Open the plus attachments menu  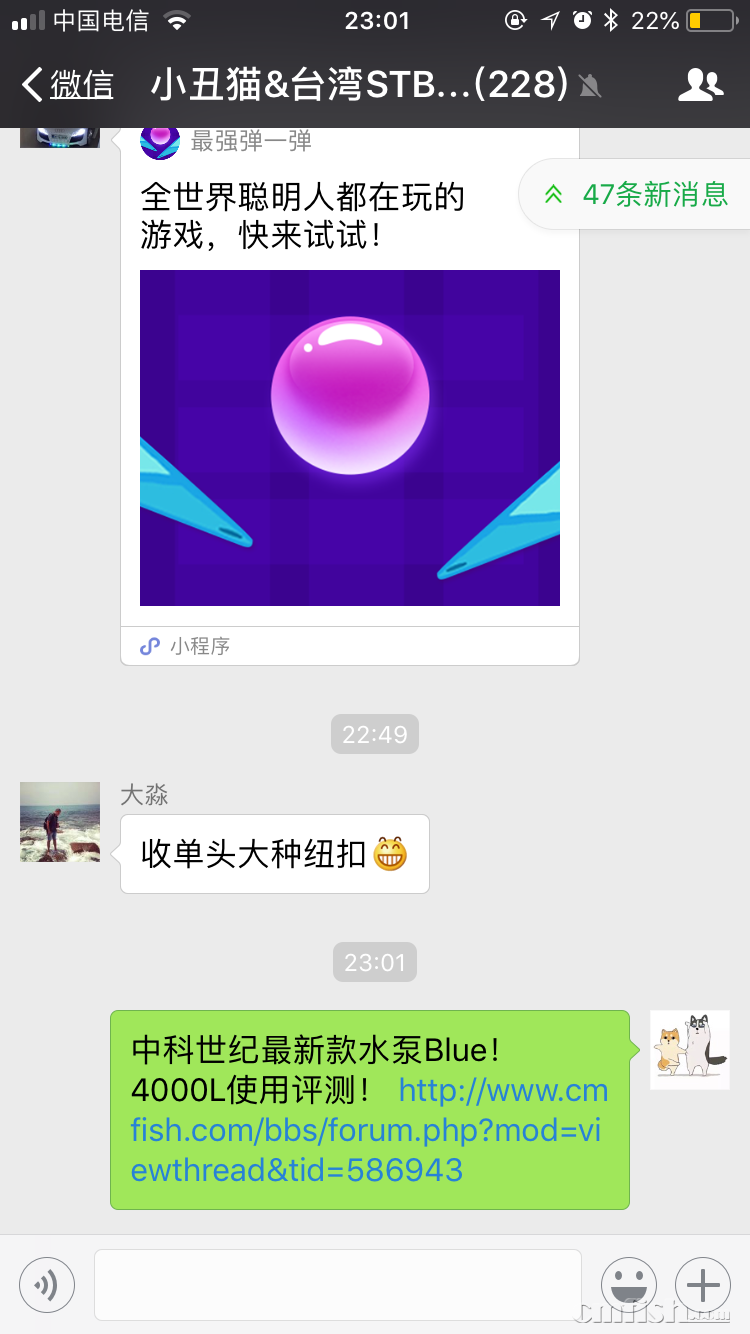(703, 1284)
